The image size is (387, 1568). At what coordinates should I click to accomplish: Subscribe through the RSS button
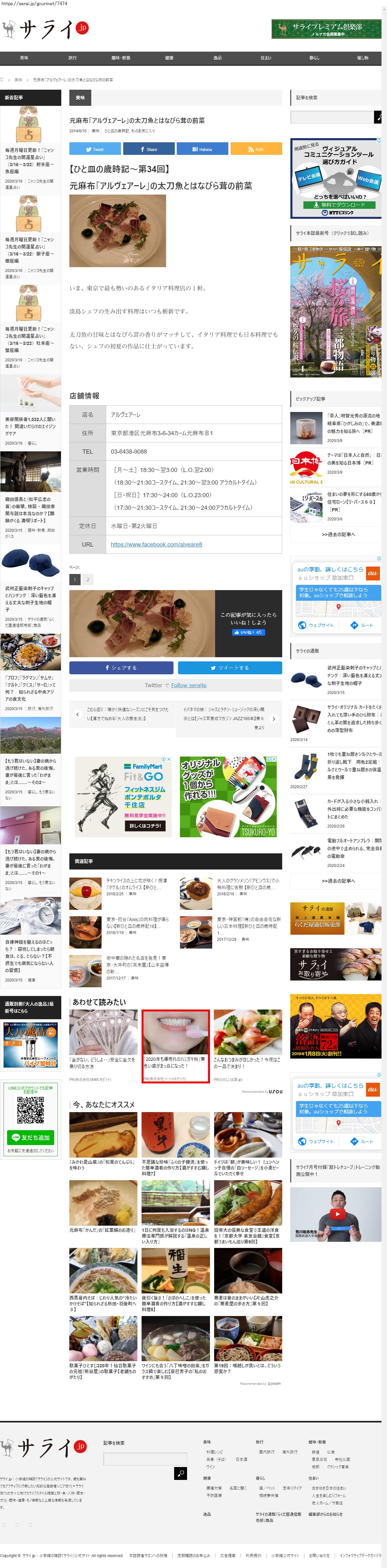pyautogui.click(x=255, y=149)
